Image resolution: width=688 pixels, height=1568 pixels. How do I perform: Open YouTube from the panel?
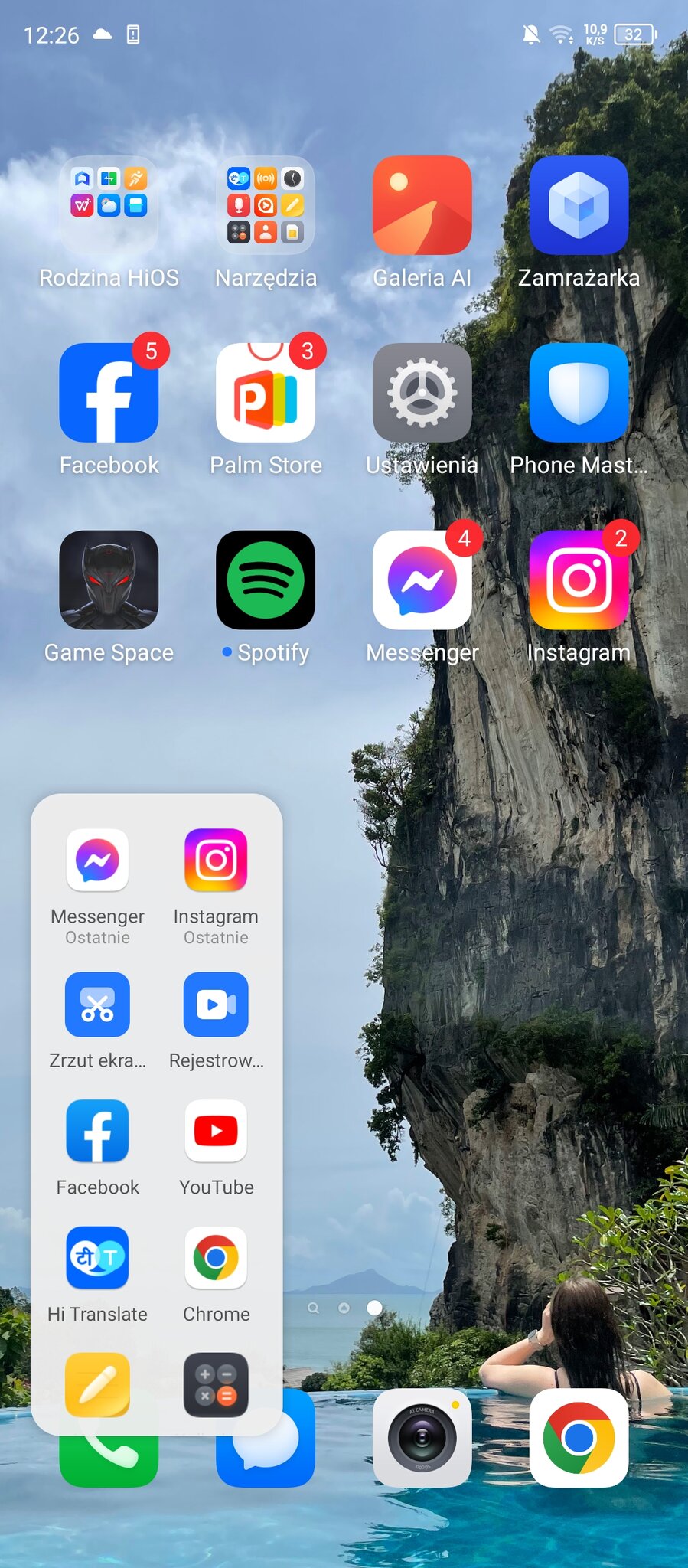216,1131
